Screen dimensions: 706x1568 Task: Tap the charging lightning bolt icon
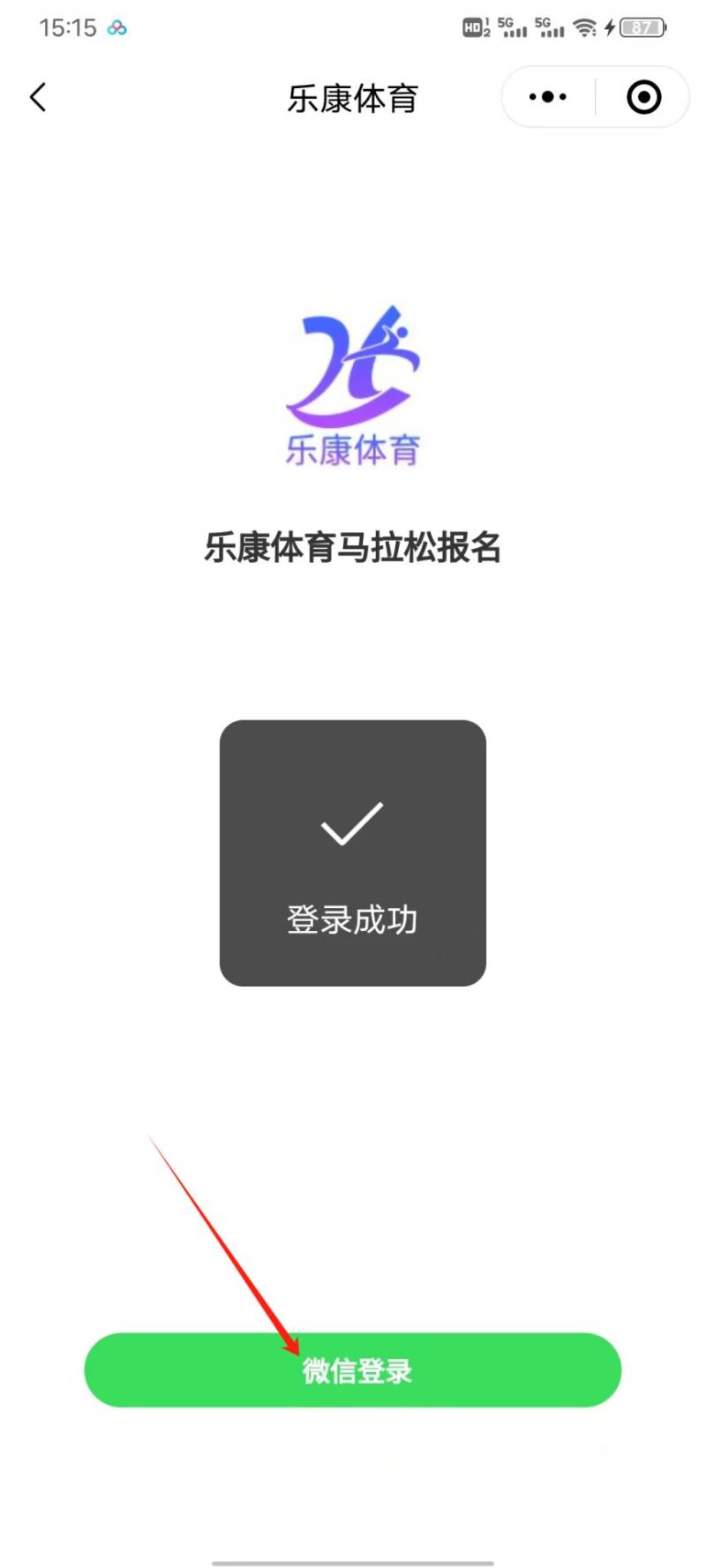[x=609, y=27]
